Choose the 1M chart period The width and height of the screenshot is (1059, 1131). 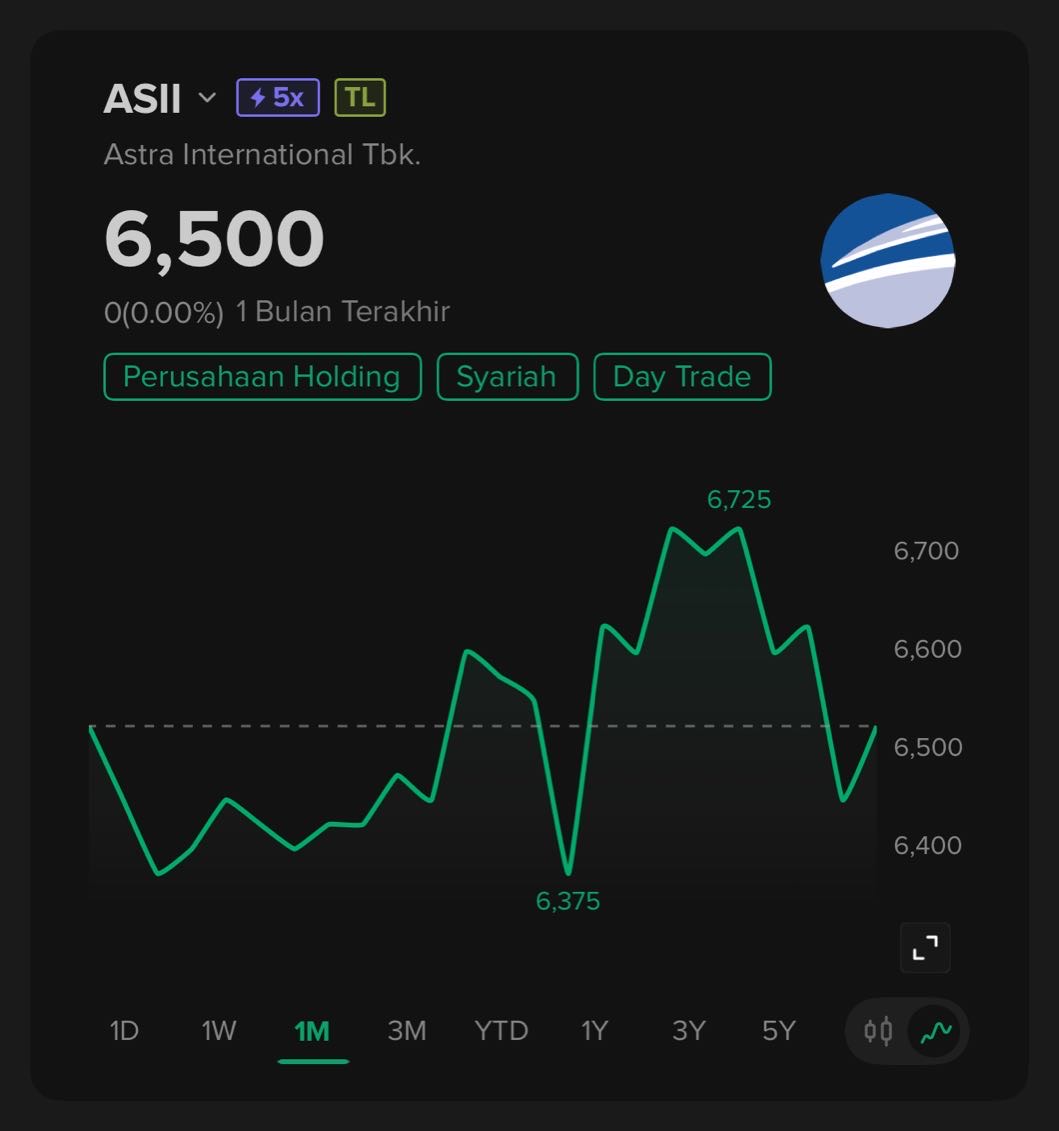tap(312, 1031)
